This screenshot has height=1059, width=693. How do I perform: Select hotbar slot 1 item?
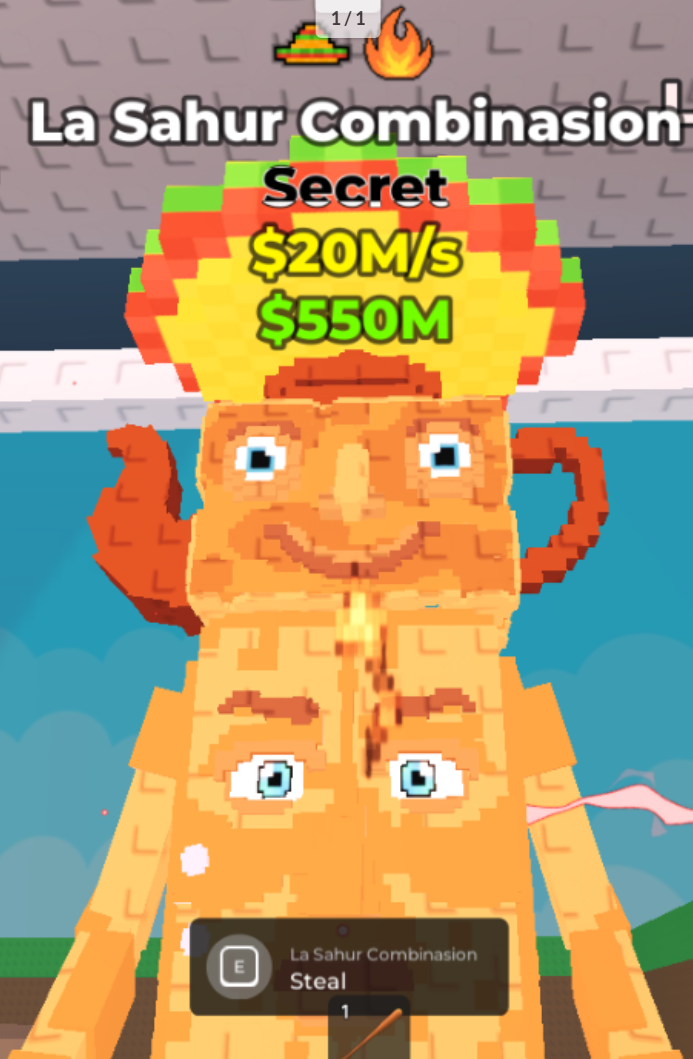coord(369,1030)
